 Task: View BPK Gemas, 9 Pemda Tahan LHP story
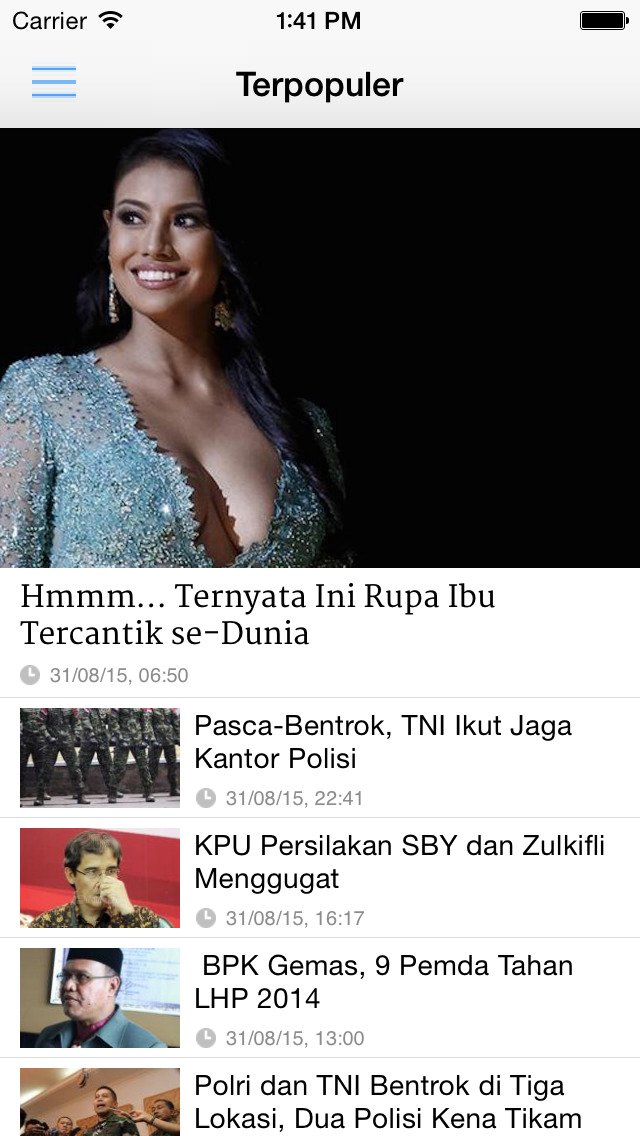click(x=320, y=998)
